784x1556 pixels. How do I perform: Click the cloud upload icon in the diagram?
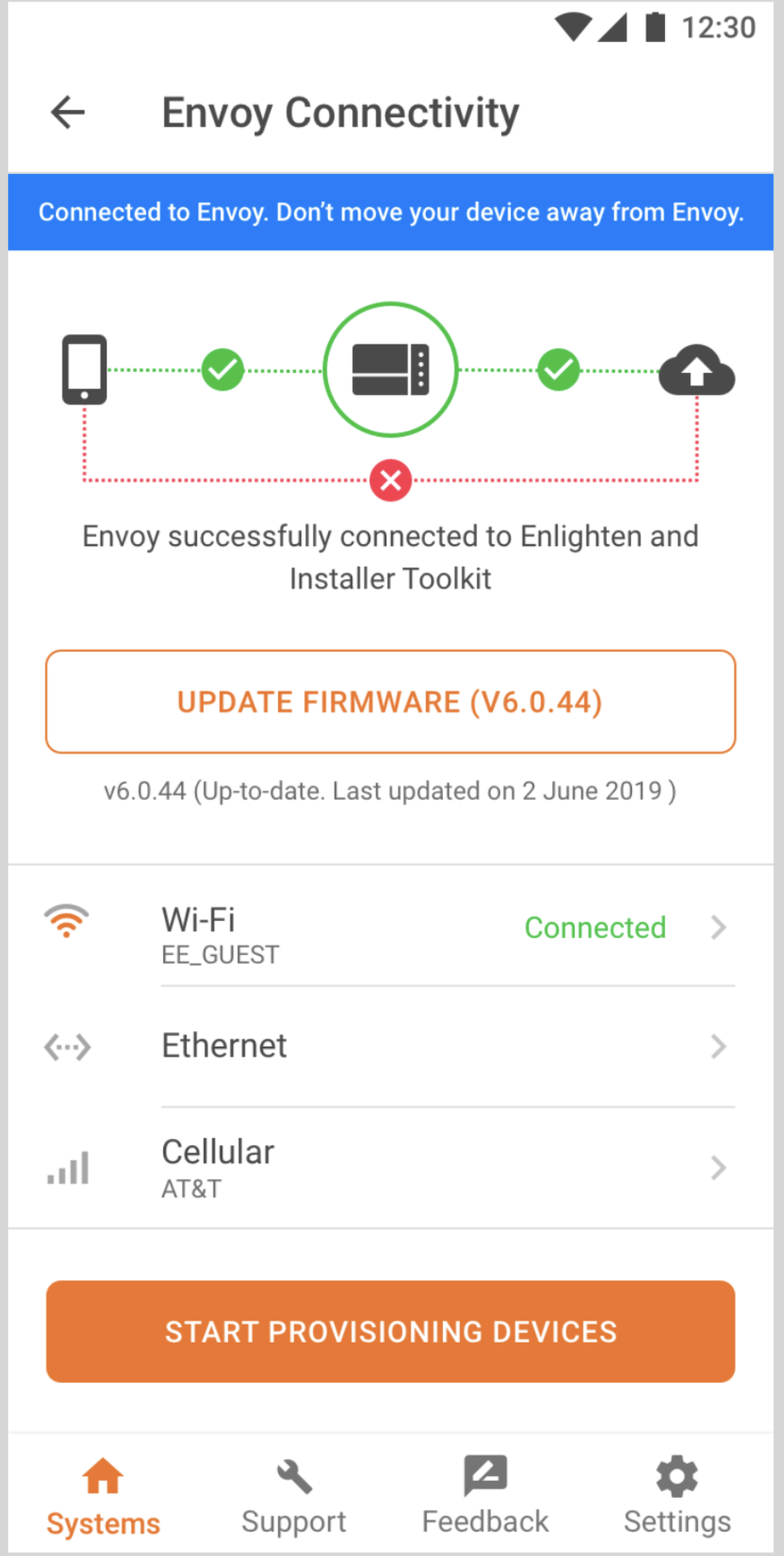click(697, 370)
